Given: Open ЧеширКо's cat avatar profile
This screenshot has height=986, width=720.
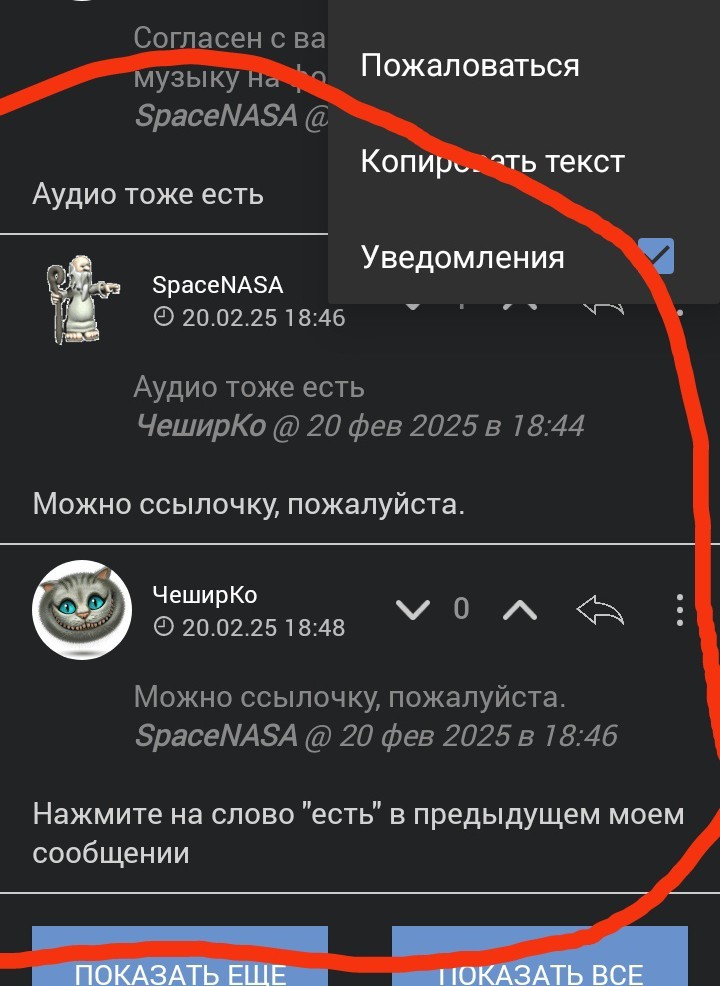Looking at the screenshot, I should (82, 609).
